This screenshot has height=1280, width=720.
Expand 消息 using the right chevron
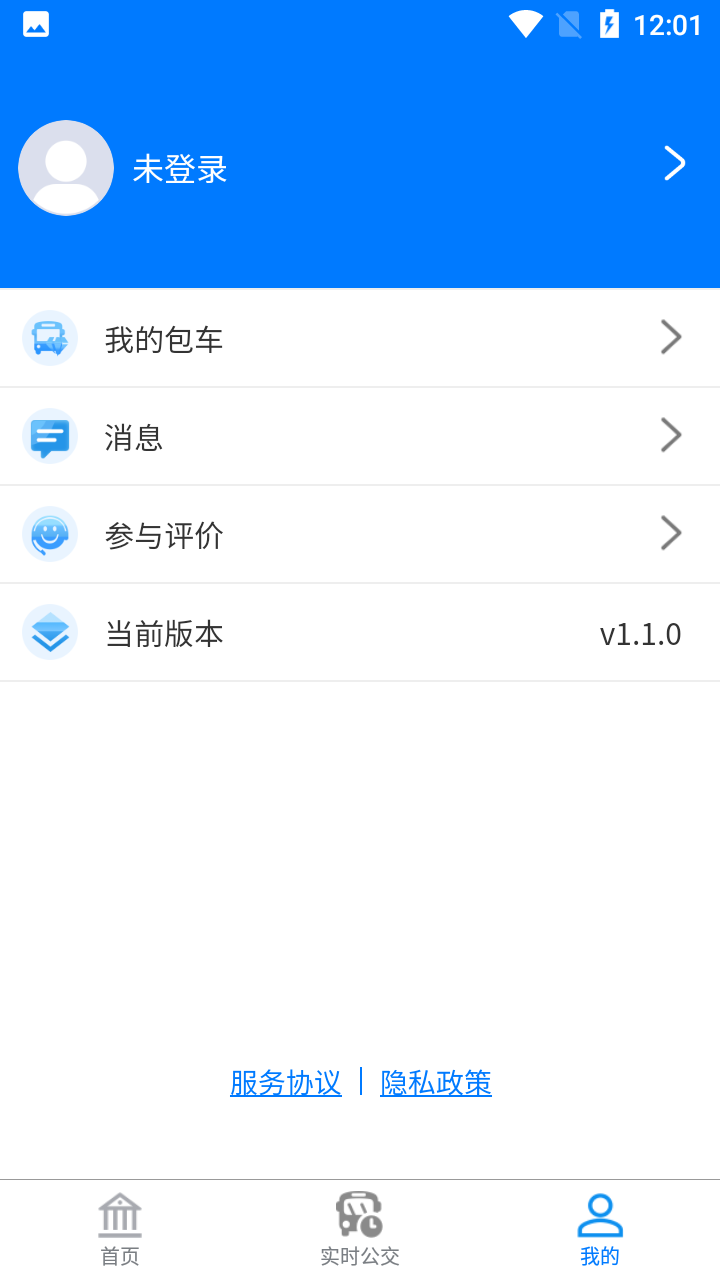point(671,435)
